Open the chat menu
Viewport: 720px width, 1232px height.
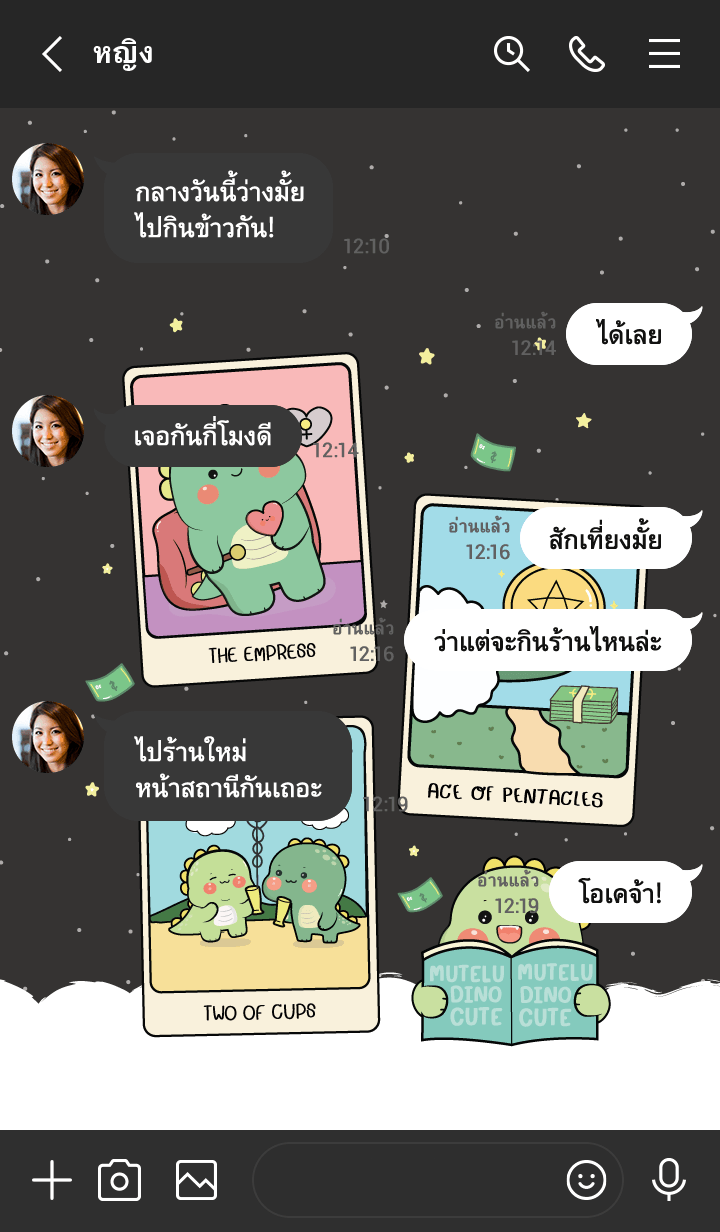pyautogui.click(x=664, y=54)
